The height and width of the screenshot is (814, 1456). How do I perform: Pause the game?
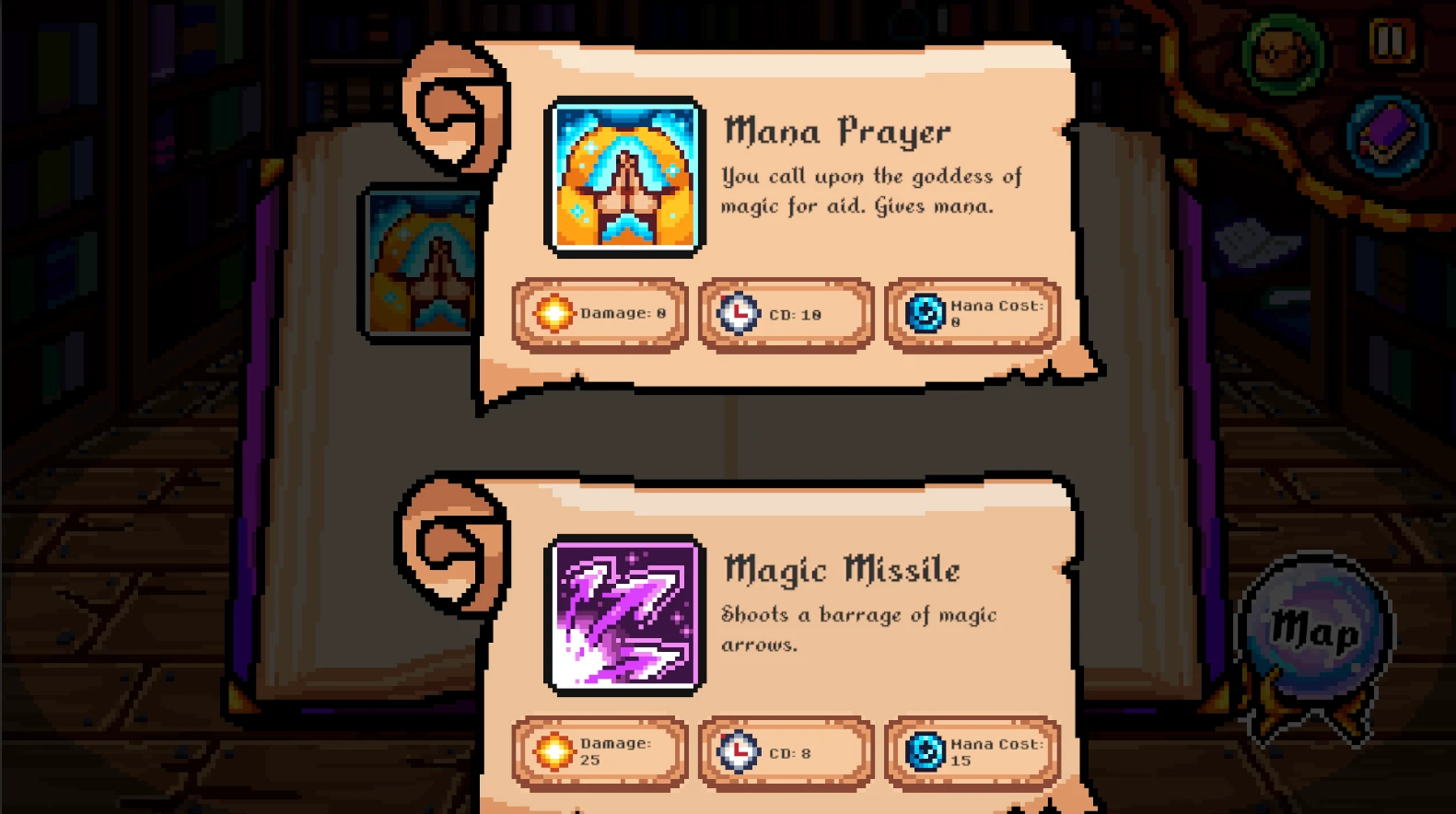click(1390, 41)
